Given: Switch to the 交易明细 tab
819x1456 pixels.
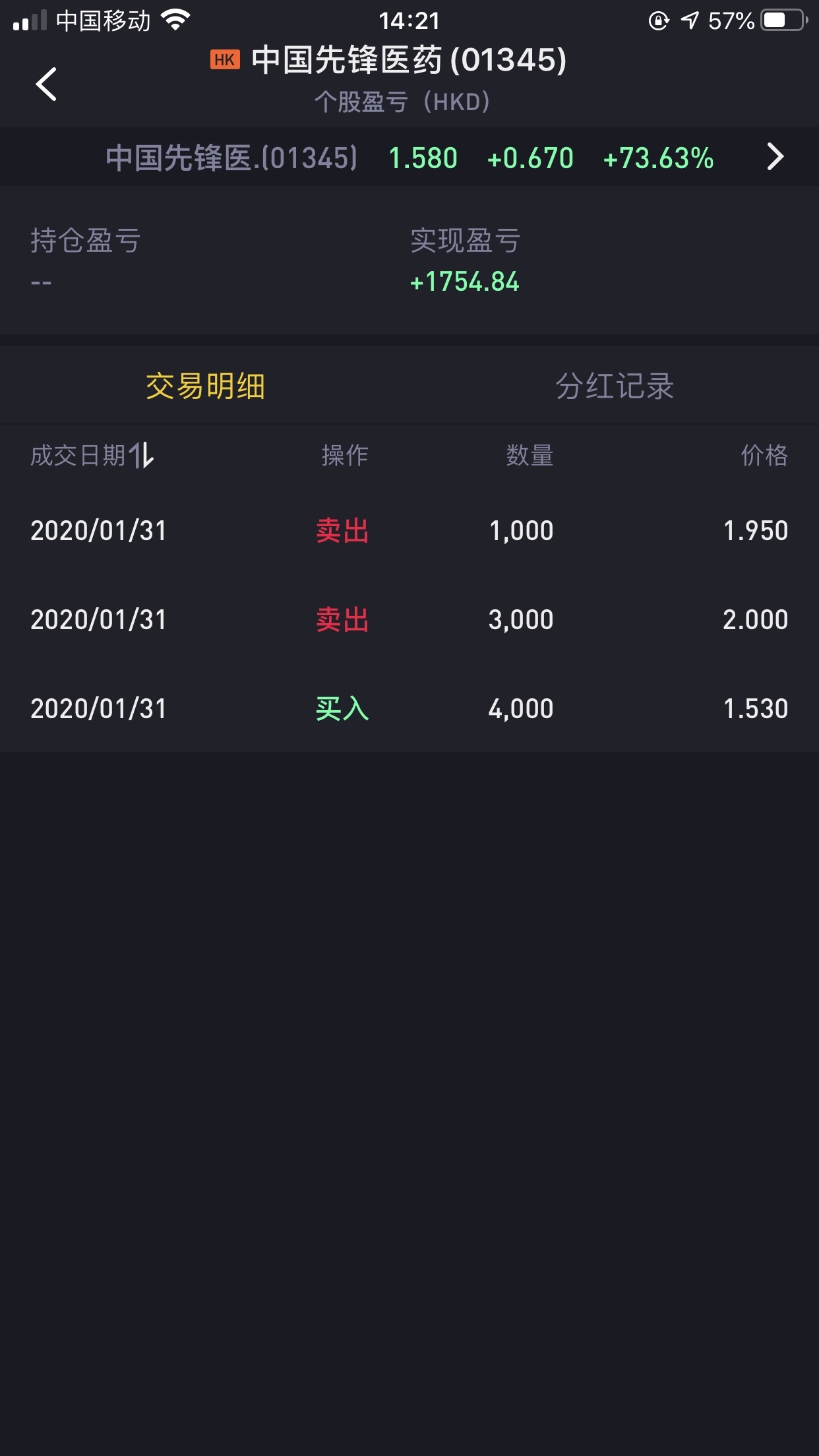Looking at the screenshot, I should pyautogui.click(x=205, y=386).
